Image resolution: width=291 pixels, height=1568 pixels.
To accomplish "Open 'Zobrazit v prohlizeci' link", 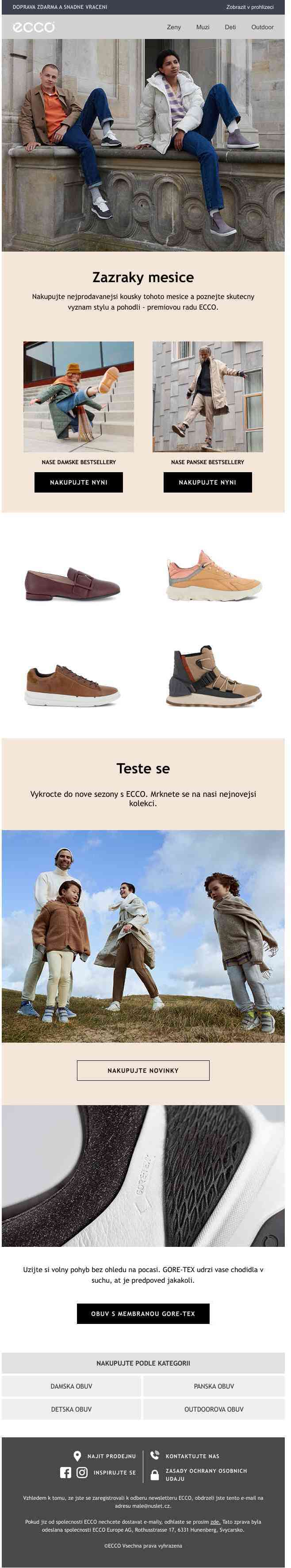I will (x=250, y=7).
